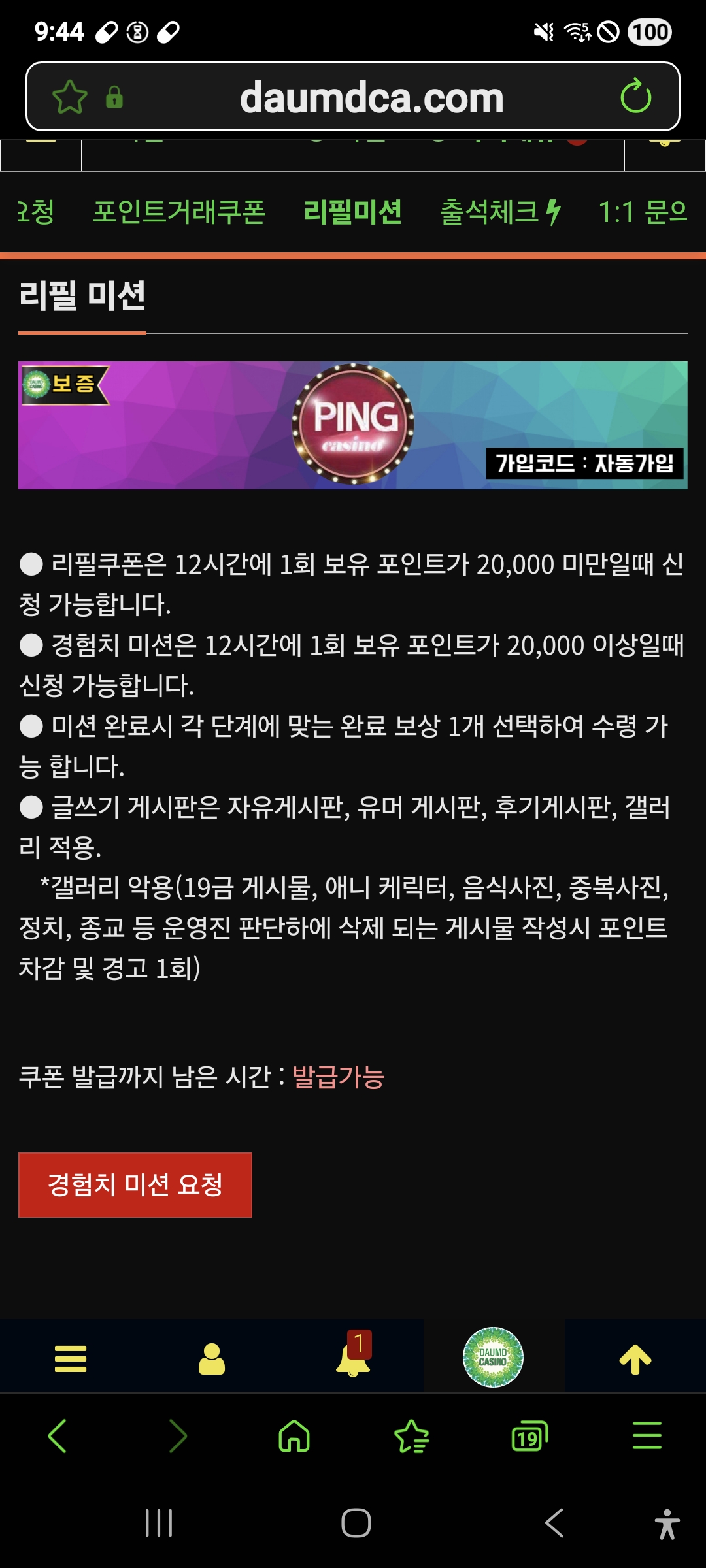Screen dimensions: 706x1568
Task: Open the site hamburger menu
Action: (71, 1359)
